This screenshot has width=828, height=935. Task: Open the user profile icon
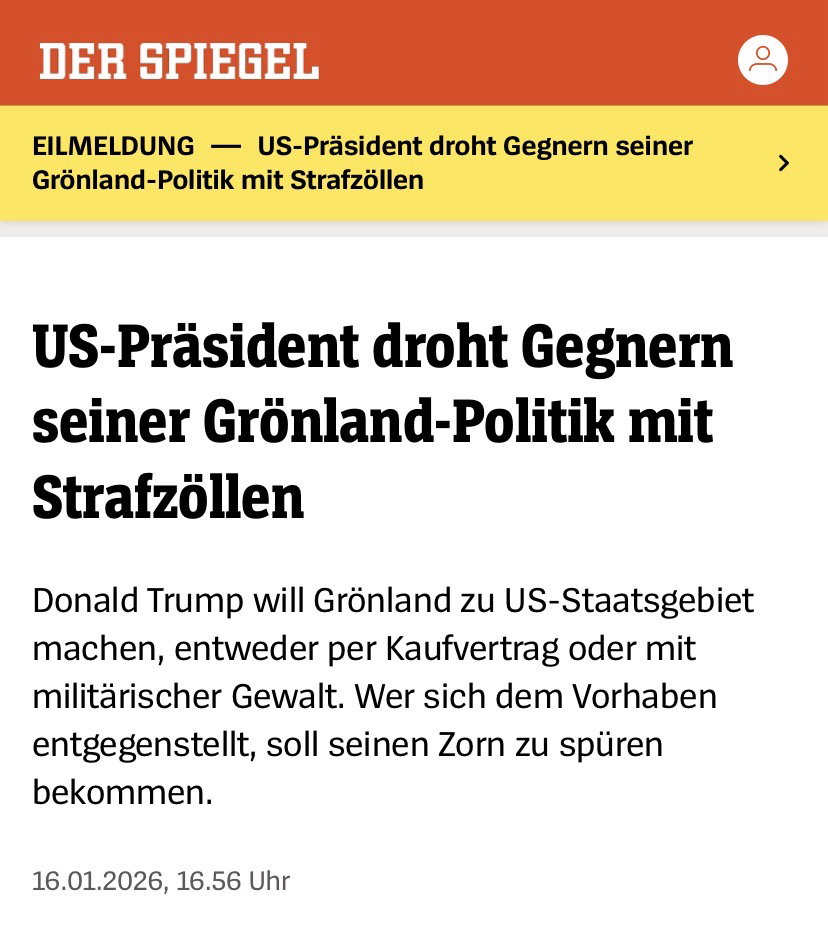pos(762,60)
